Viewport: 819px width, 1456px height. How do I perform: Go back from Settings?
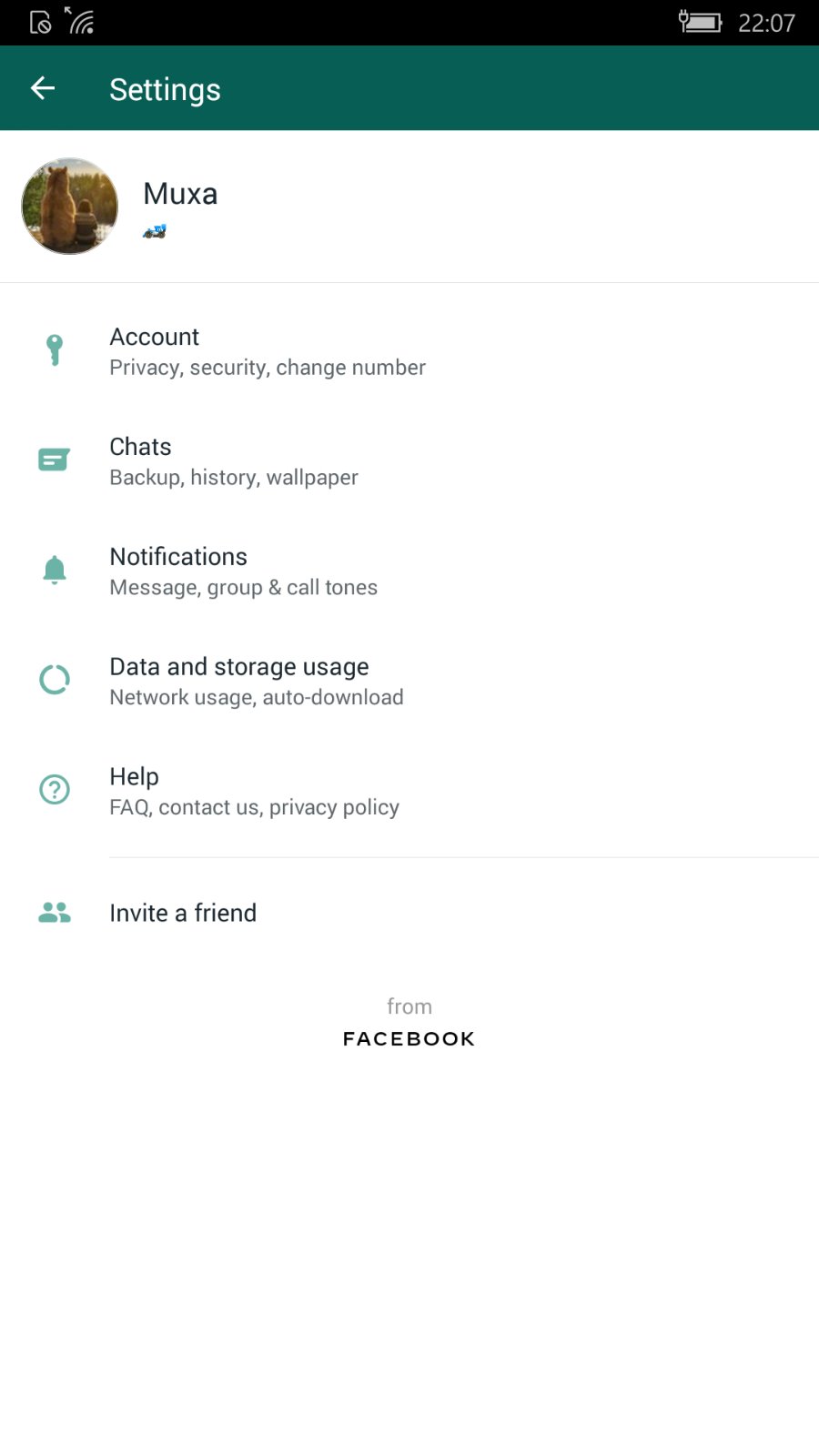(x=43, y=88)
